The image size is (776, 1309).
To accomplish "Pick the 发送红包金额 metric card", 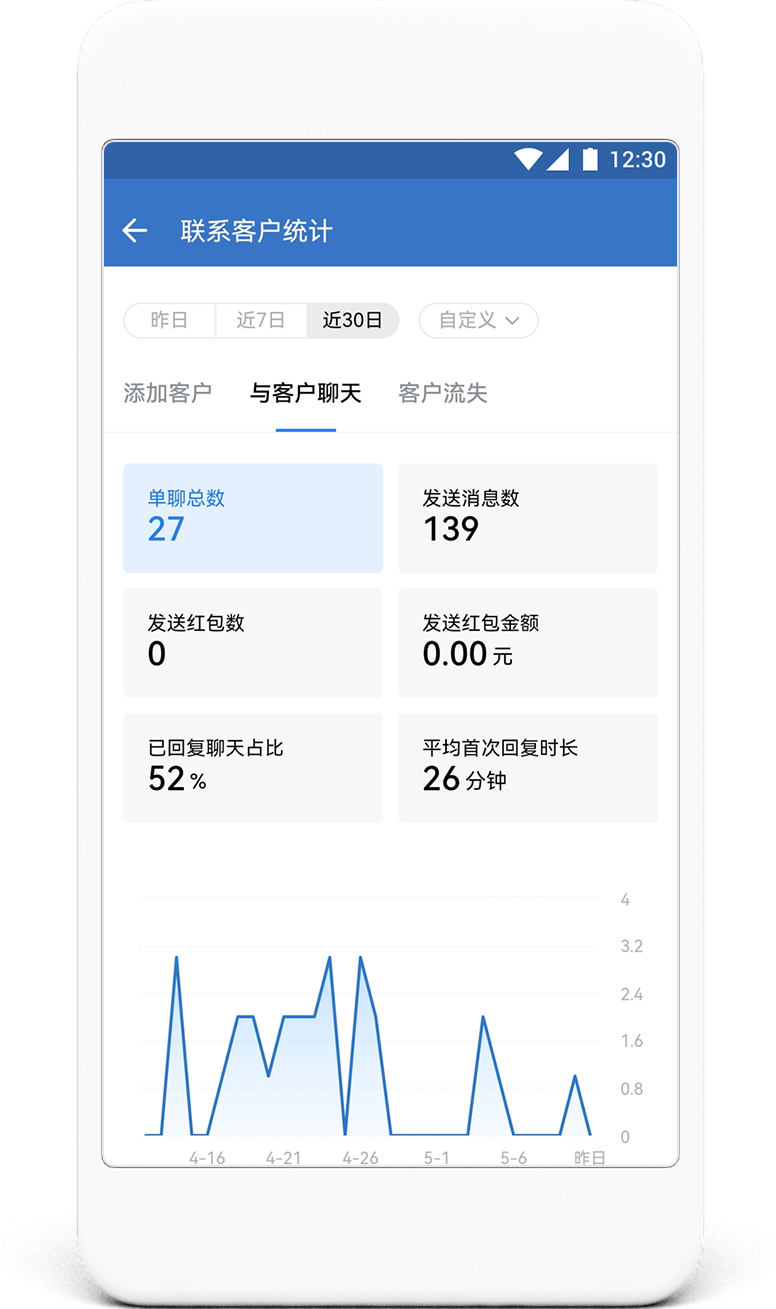I will (x=528, y=643).
